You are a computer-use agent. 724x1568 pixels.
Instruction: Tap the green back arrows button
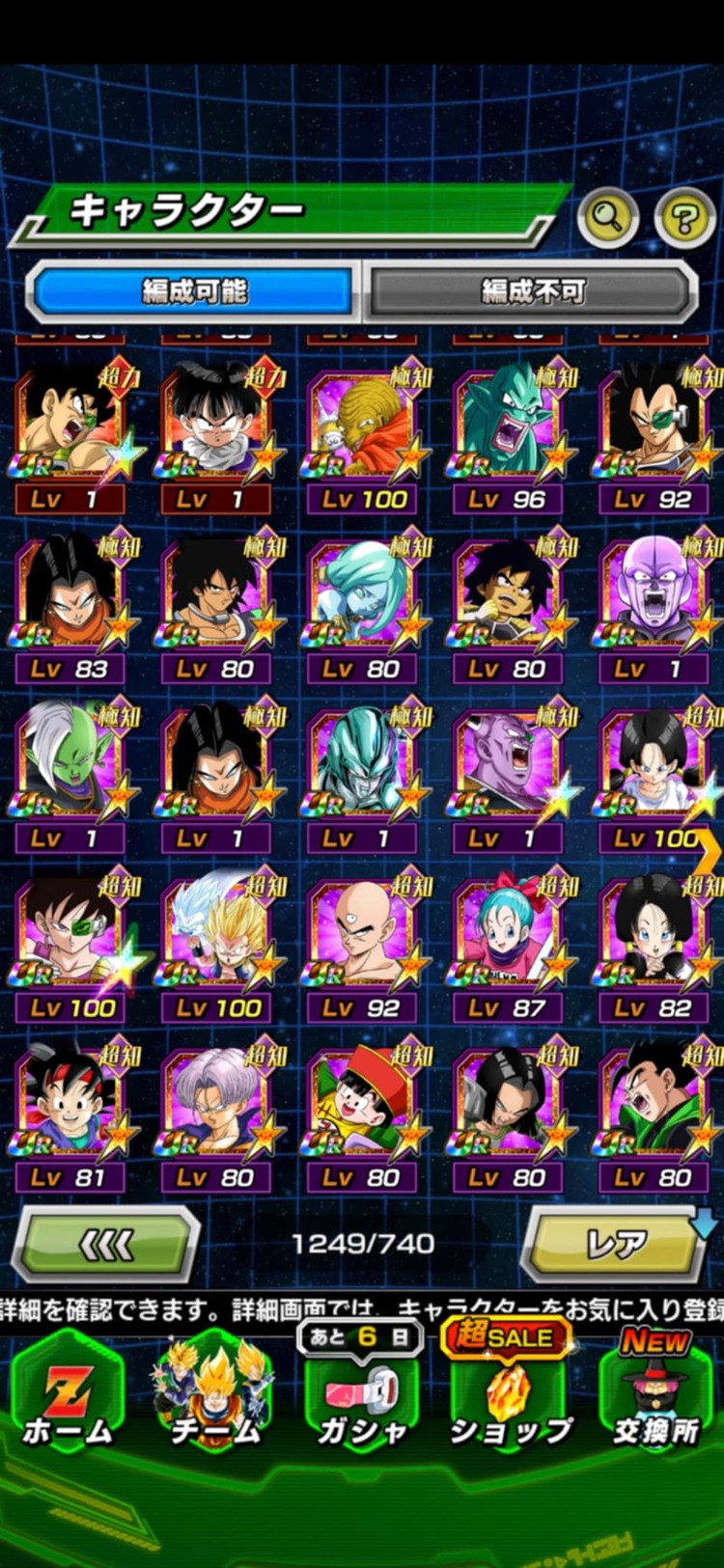pos(106,1245)
